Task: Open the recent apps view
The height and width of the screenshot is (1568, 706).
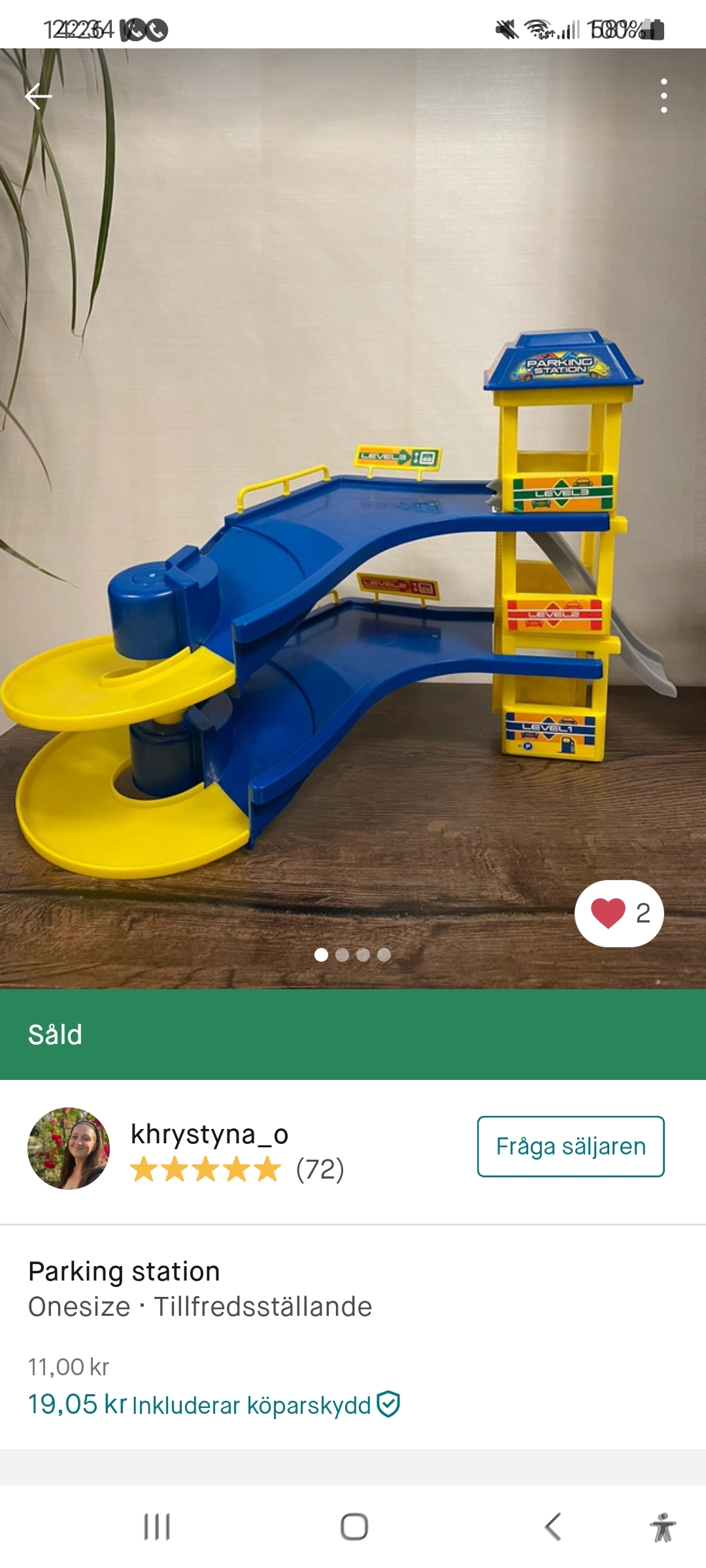Action: point(157,1527)
